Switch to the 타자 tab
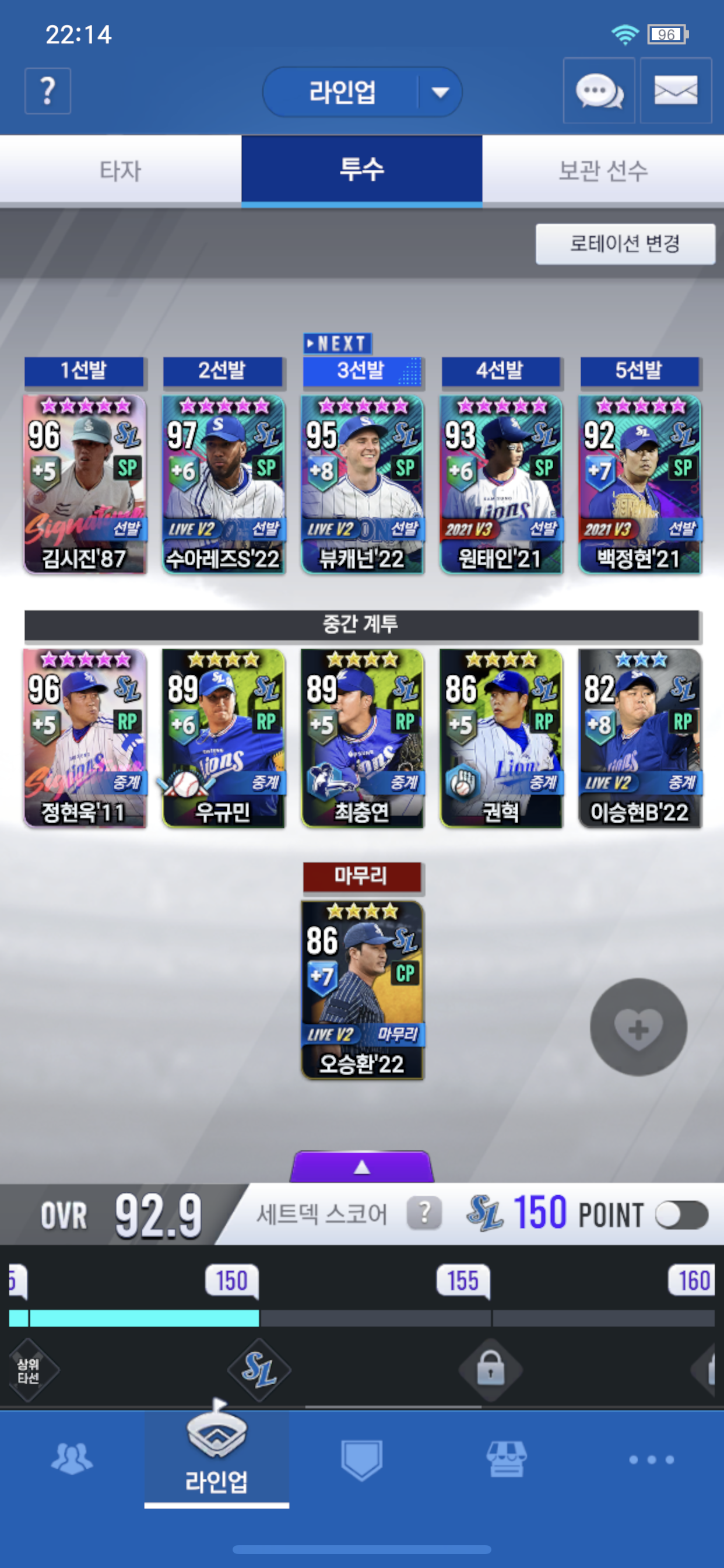The image size is (724, 1568). [x=121, y=170]
